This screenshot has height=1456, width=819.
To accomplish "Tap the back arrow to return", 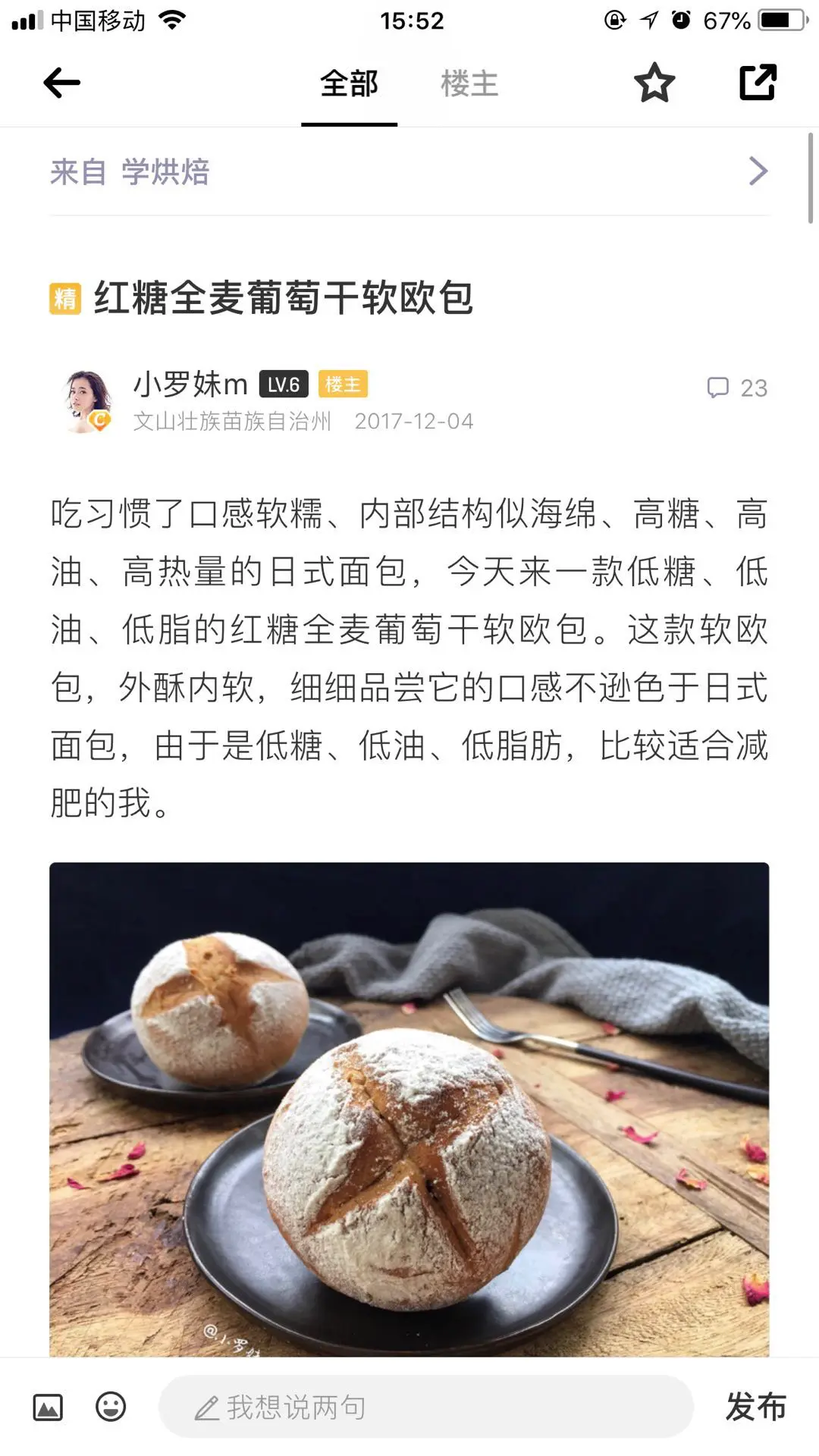I will point(62,82).
